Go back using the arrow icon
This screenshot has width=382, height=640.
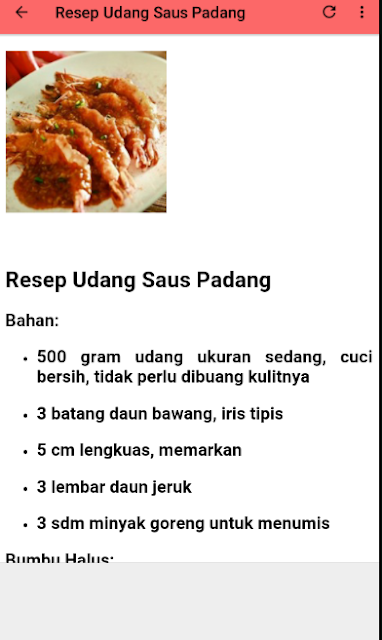[x=21, y=13]
